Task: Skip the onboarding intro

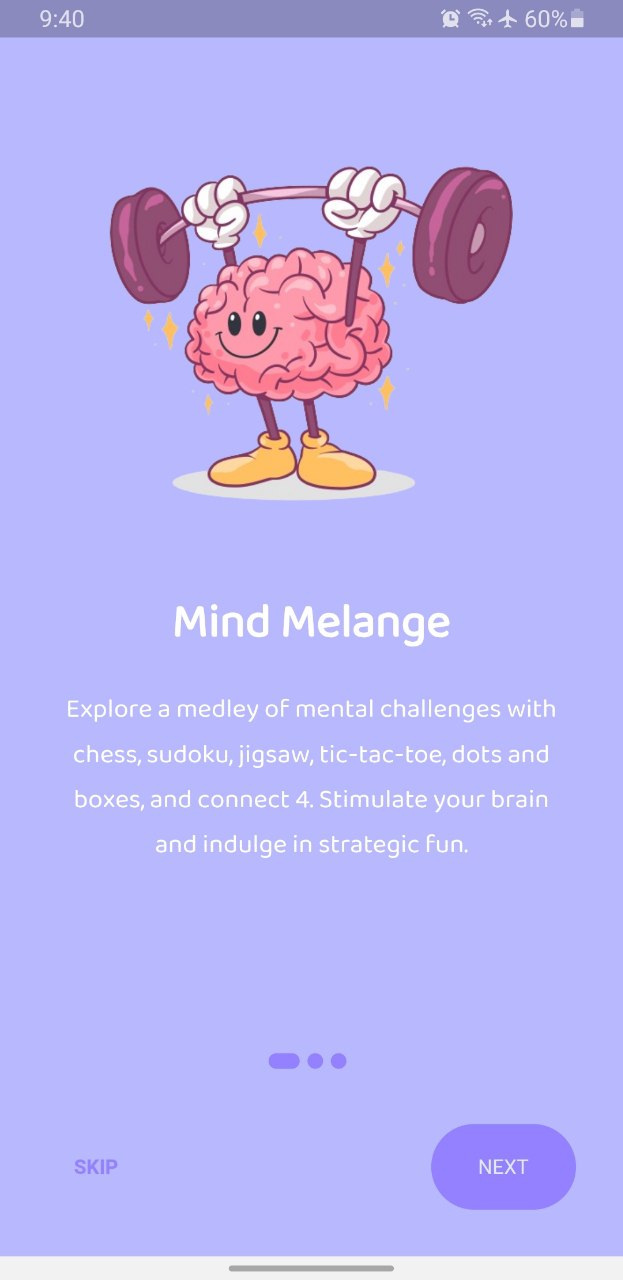Action: point(96,1167)
